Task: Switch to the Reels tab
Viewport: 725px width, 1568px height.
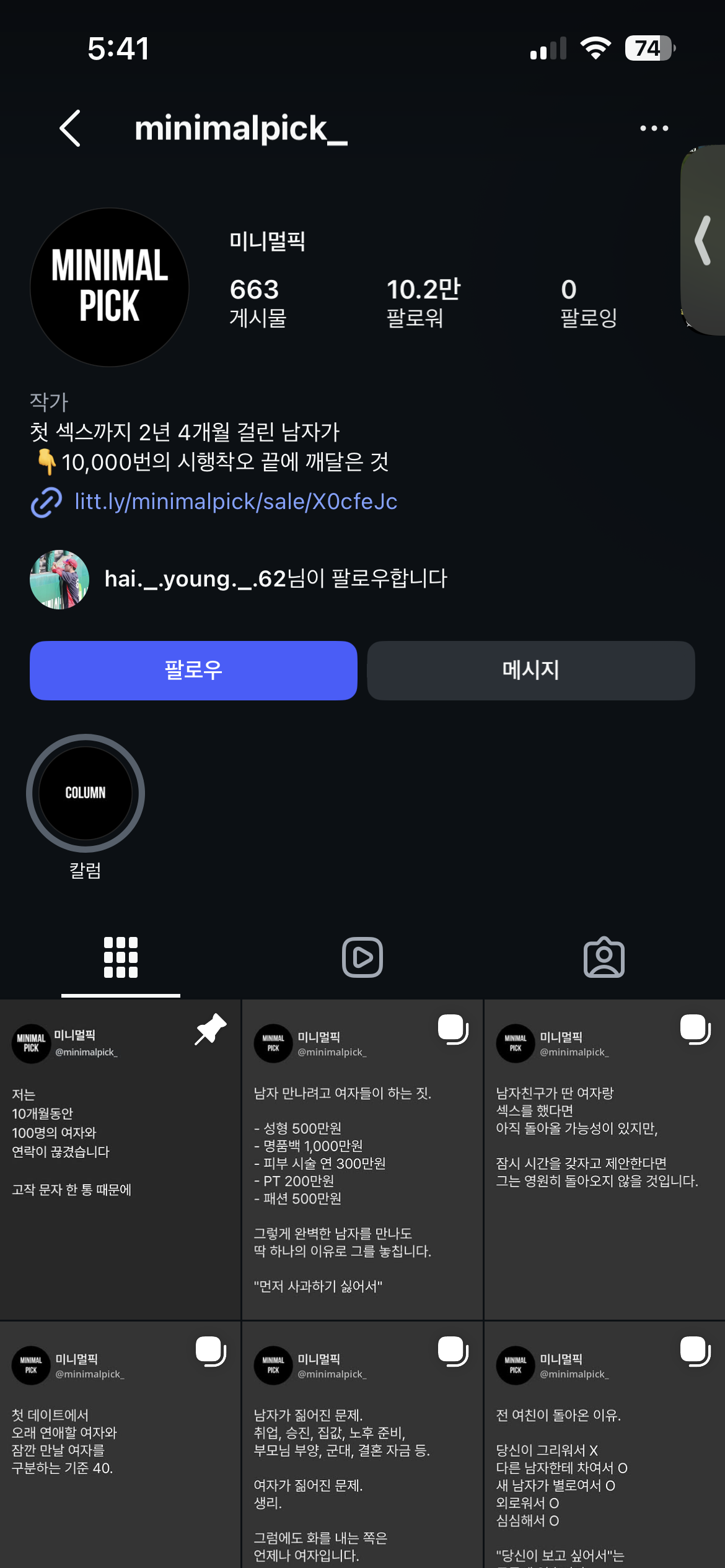Action: click(362, 957)
